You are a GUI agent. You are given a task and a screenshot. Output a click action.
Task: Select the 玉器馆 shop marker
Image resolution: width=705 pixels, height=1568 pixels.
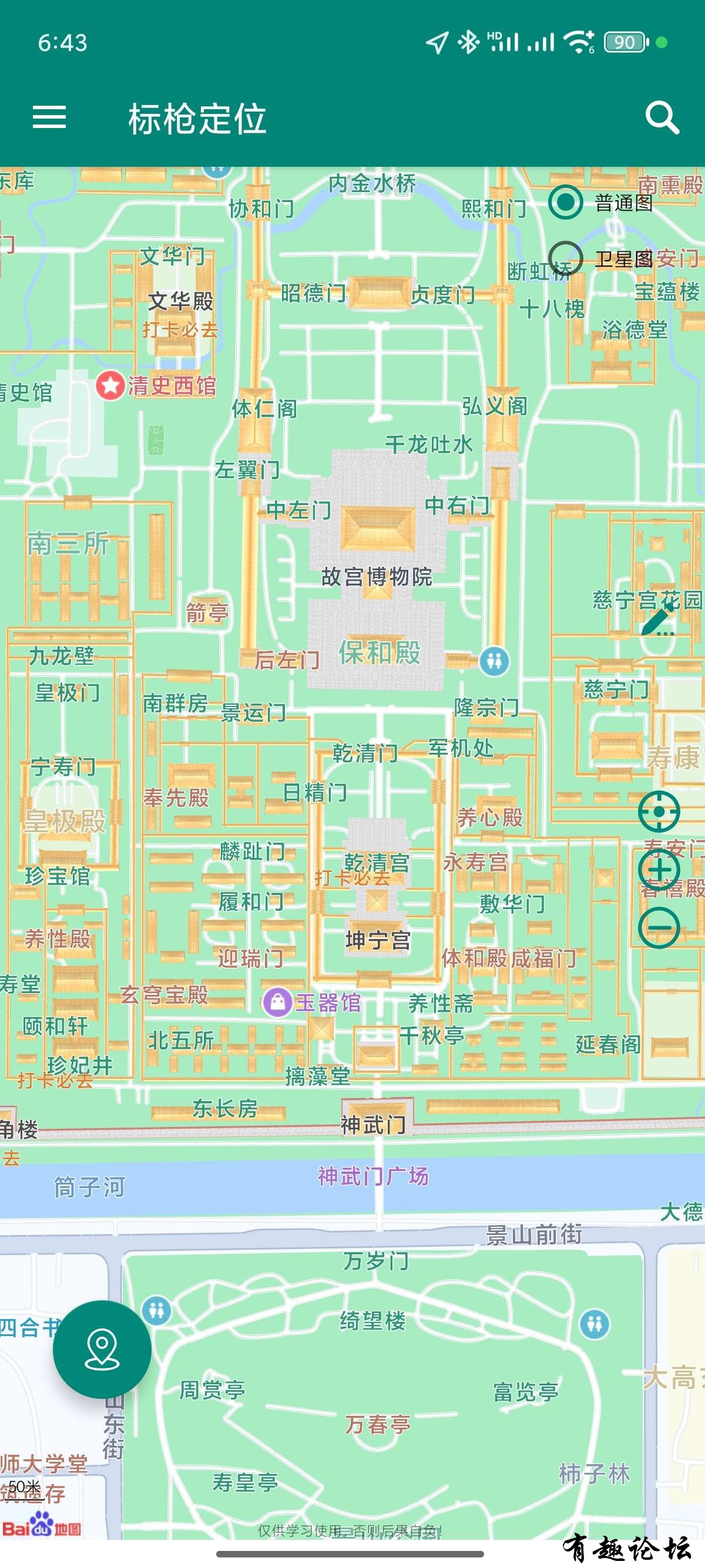tap(278, 1001)
